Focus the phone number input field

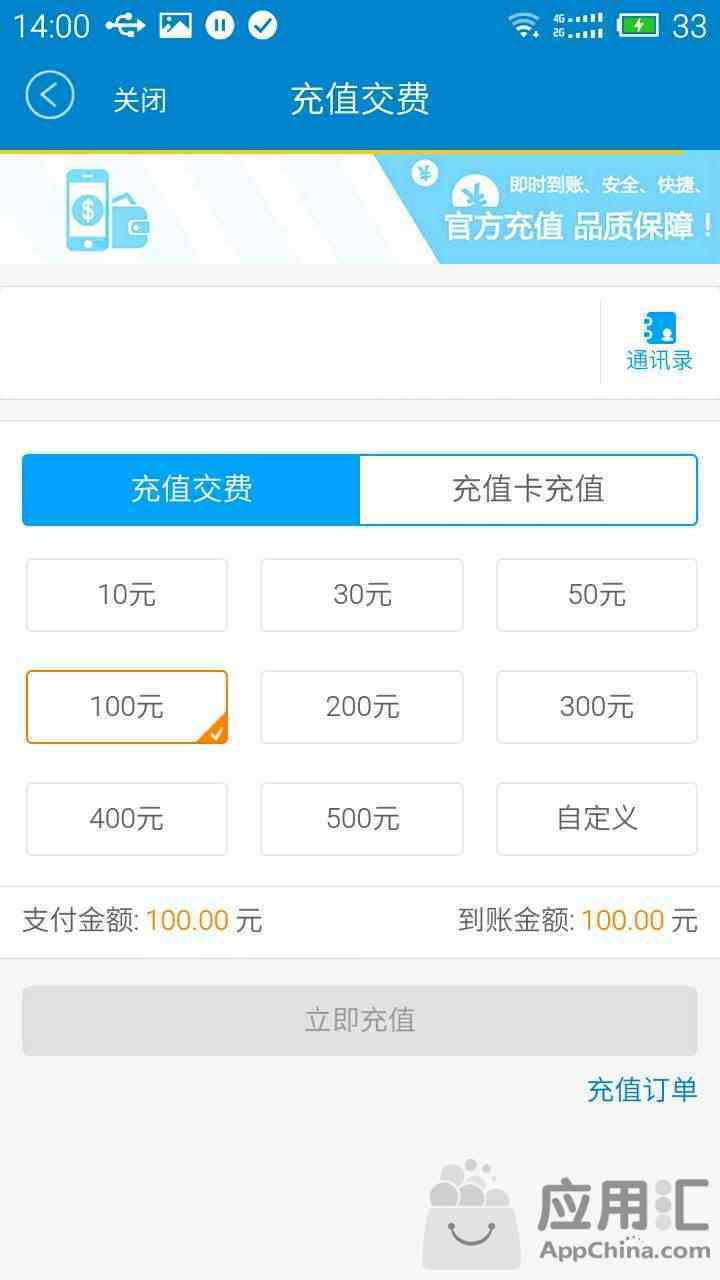tap(300, 343)
